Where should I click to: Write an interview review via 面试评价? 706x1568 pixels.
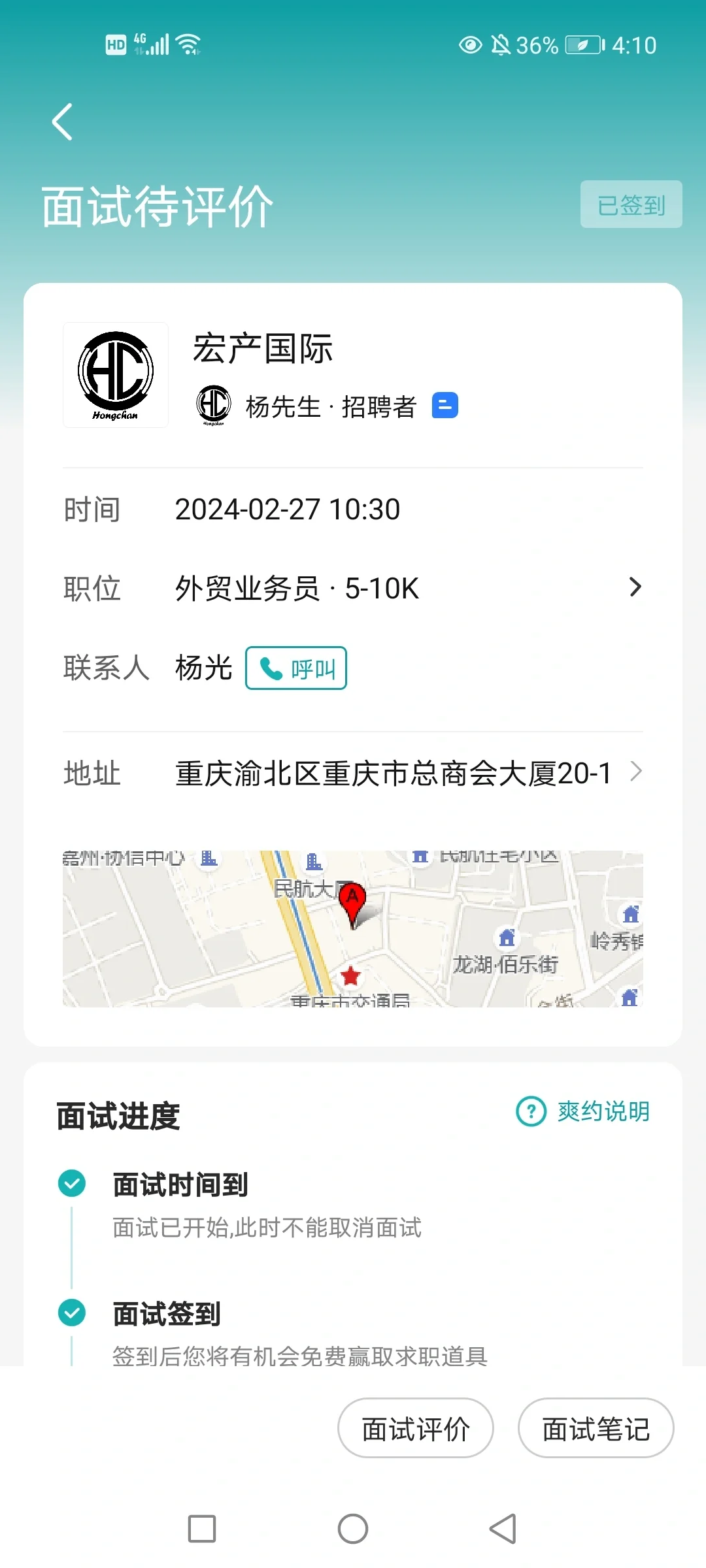416,1428
